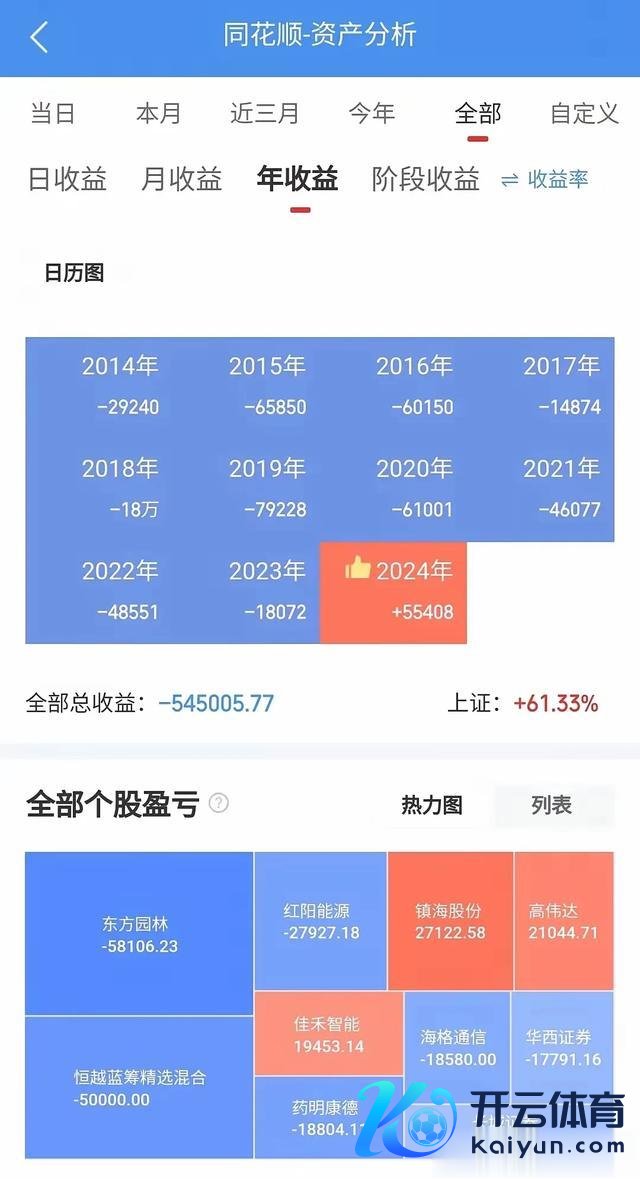The width and height of the screenshot is (640, 1179).
Task: Open the 佳禾智能 heatmap tile
Action: click(x=328, y=1034)
